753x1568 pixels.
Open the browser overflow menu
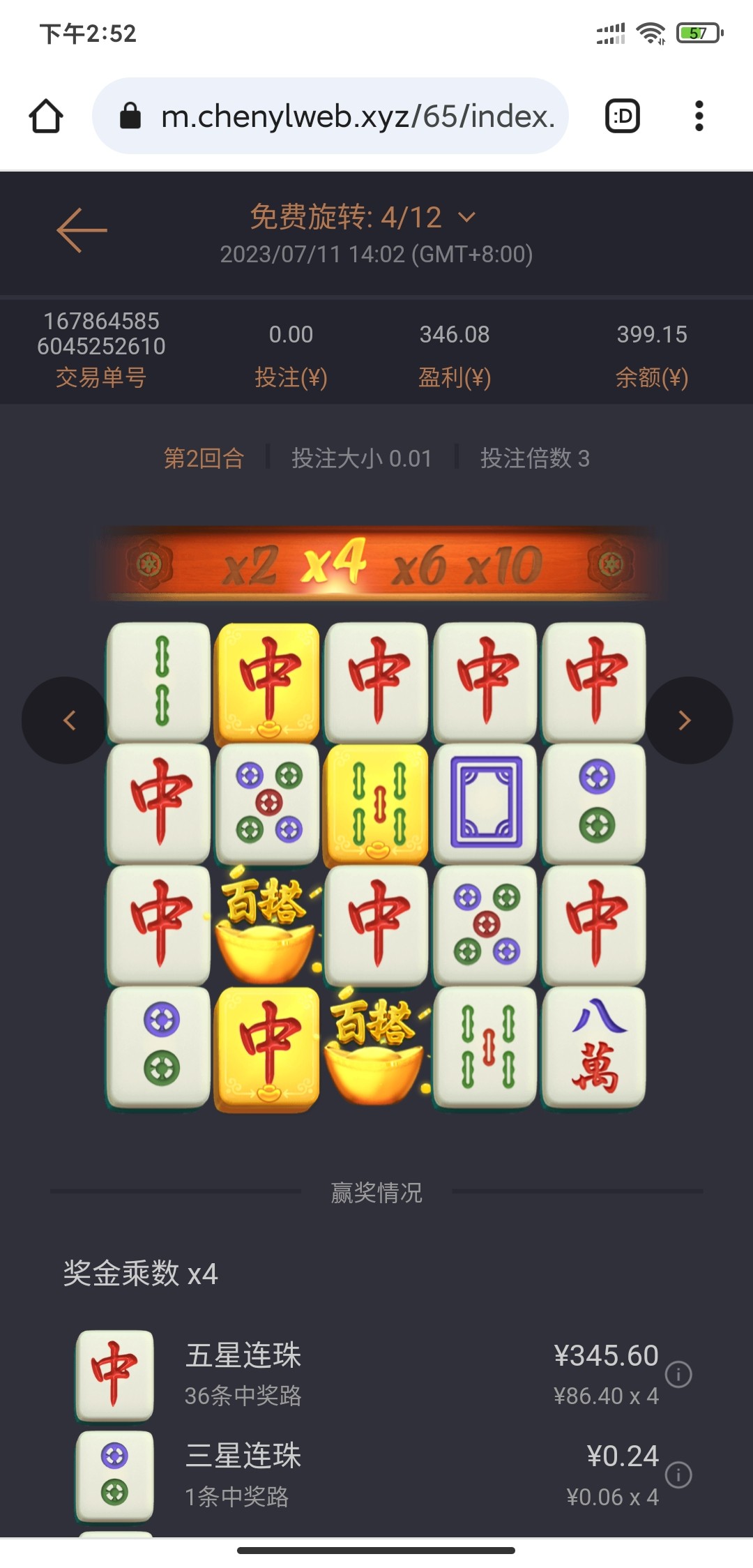(x=699, y=116)
